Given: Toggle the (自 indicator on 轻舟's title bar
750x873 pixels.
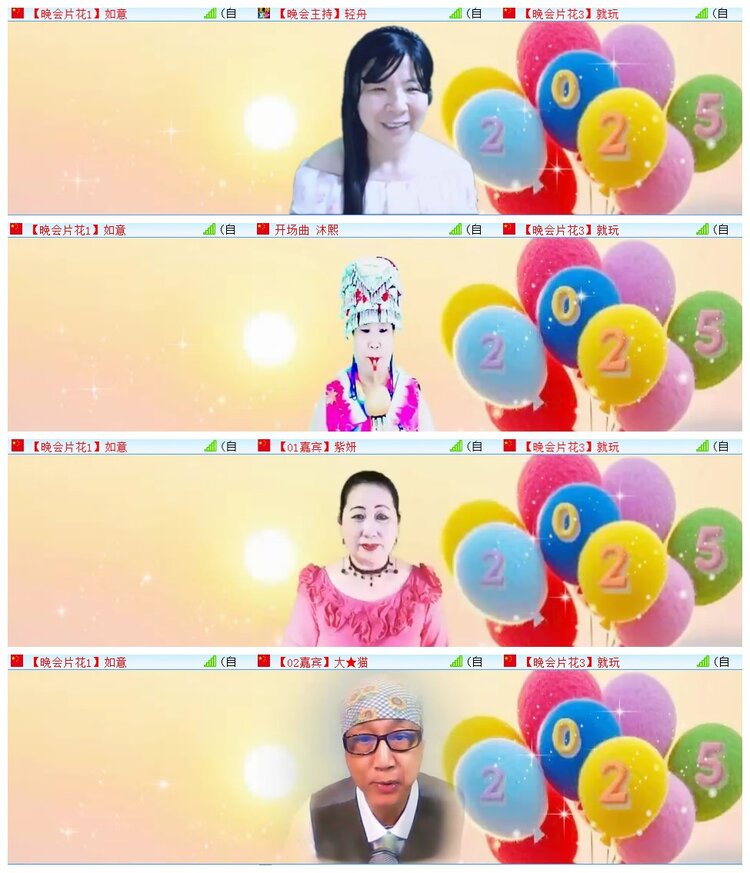Looking at the screenshot, I should click(473, 13).
